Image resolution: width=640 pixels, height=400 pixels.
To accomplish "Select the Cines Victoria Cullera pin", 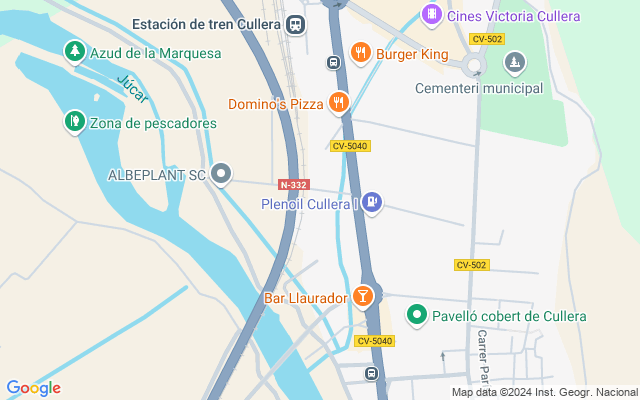I will coord(432,15).
